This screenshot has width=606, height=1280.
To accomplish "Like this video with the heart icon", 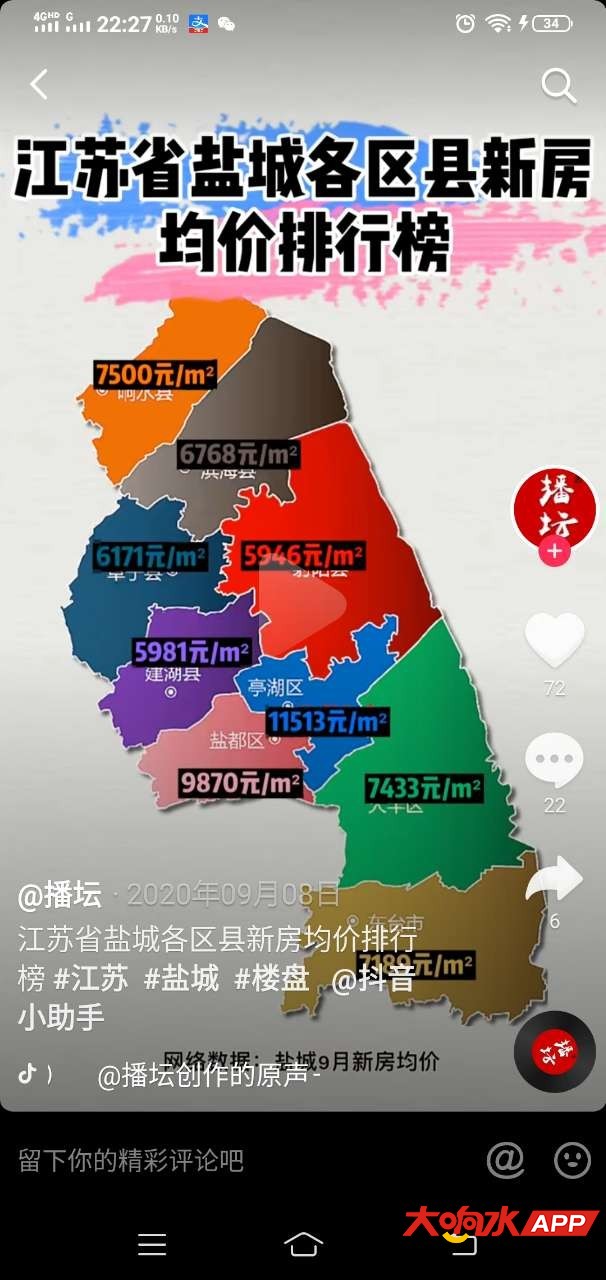I will [x=554, y=641].
